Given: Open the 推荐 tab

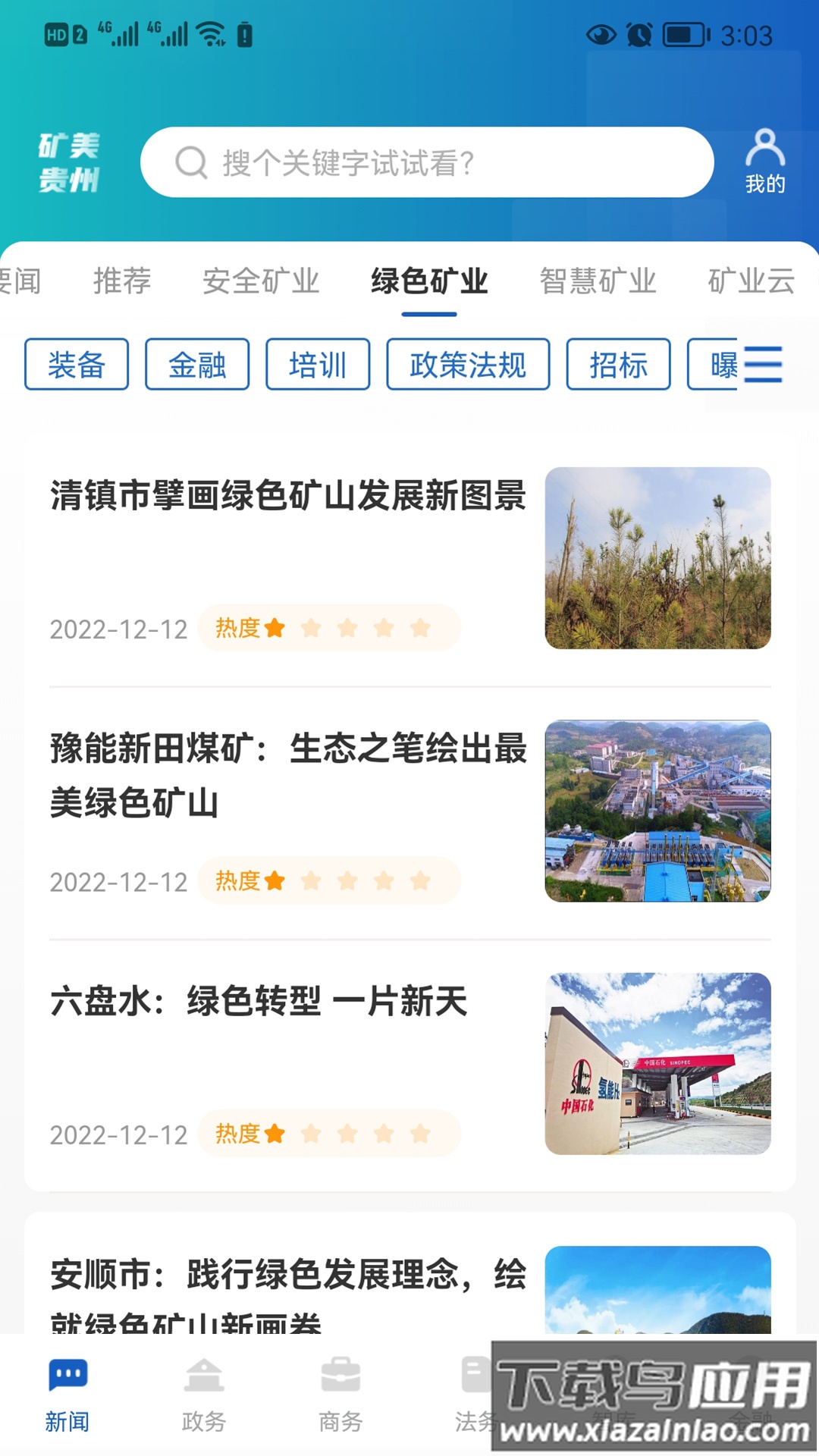Looking at the screenshot, I should click(x=123, y=279).
